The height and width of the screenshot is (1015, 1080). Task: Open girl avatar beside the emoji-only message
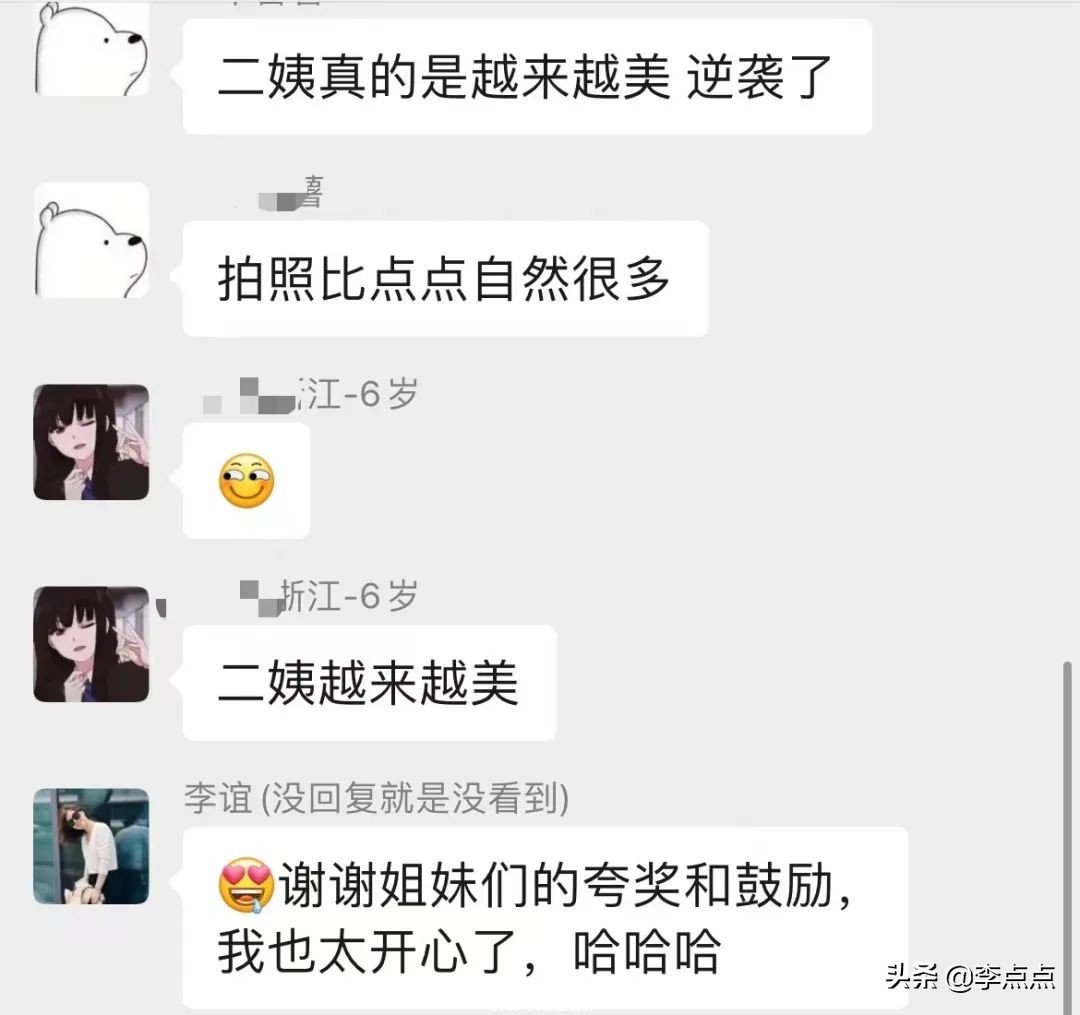click(91, 442)
